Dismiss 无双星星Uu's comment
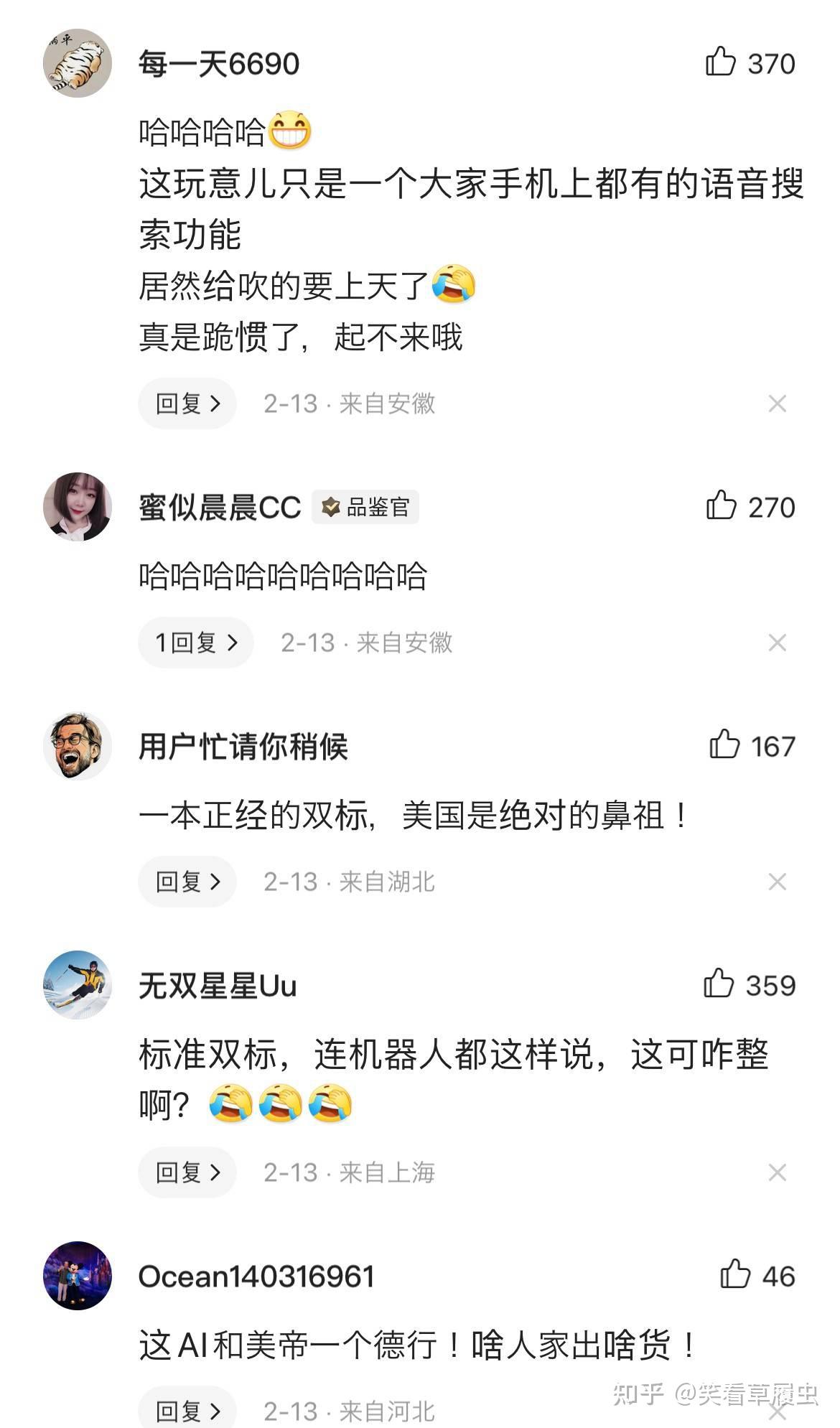This screenshot has height=1428, width=840. tap(777, 1172)
